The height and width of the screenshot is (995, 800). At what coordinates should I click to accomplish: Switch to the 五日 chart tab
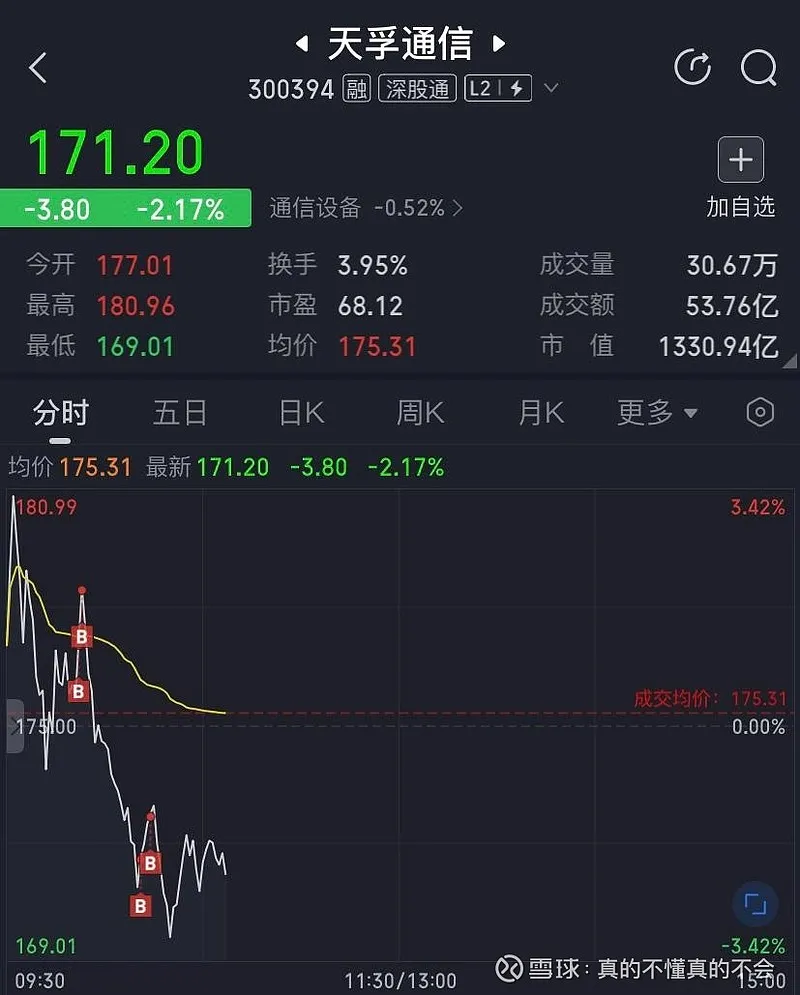click(x=180, y=412)
